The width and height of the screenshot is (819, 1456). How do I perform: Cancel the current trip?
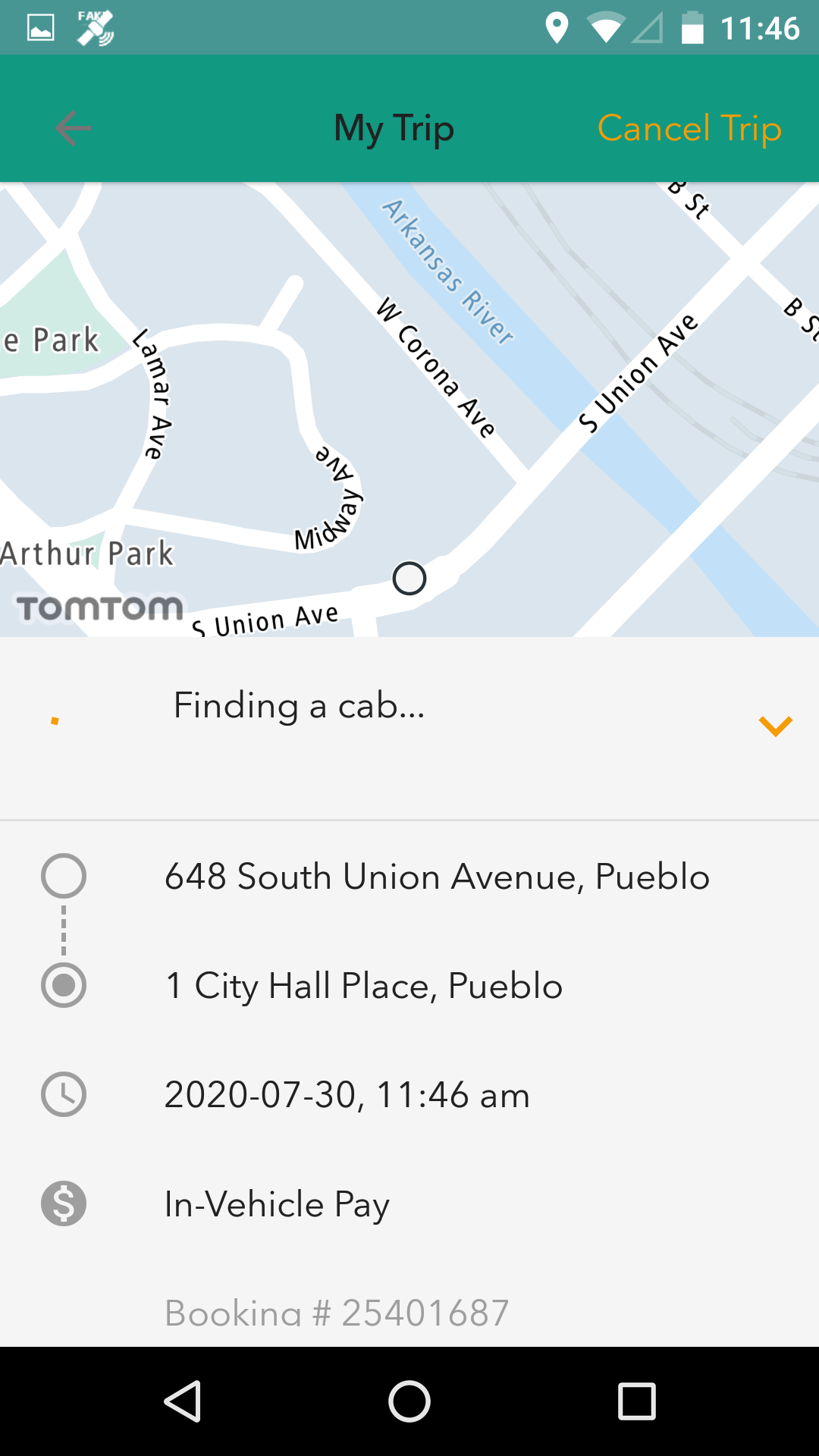[689, 128]
